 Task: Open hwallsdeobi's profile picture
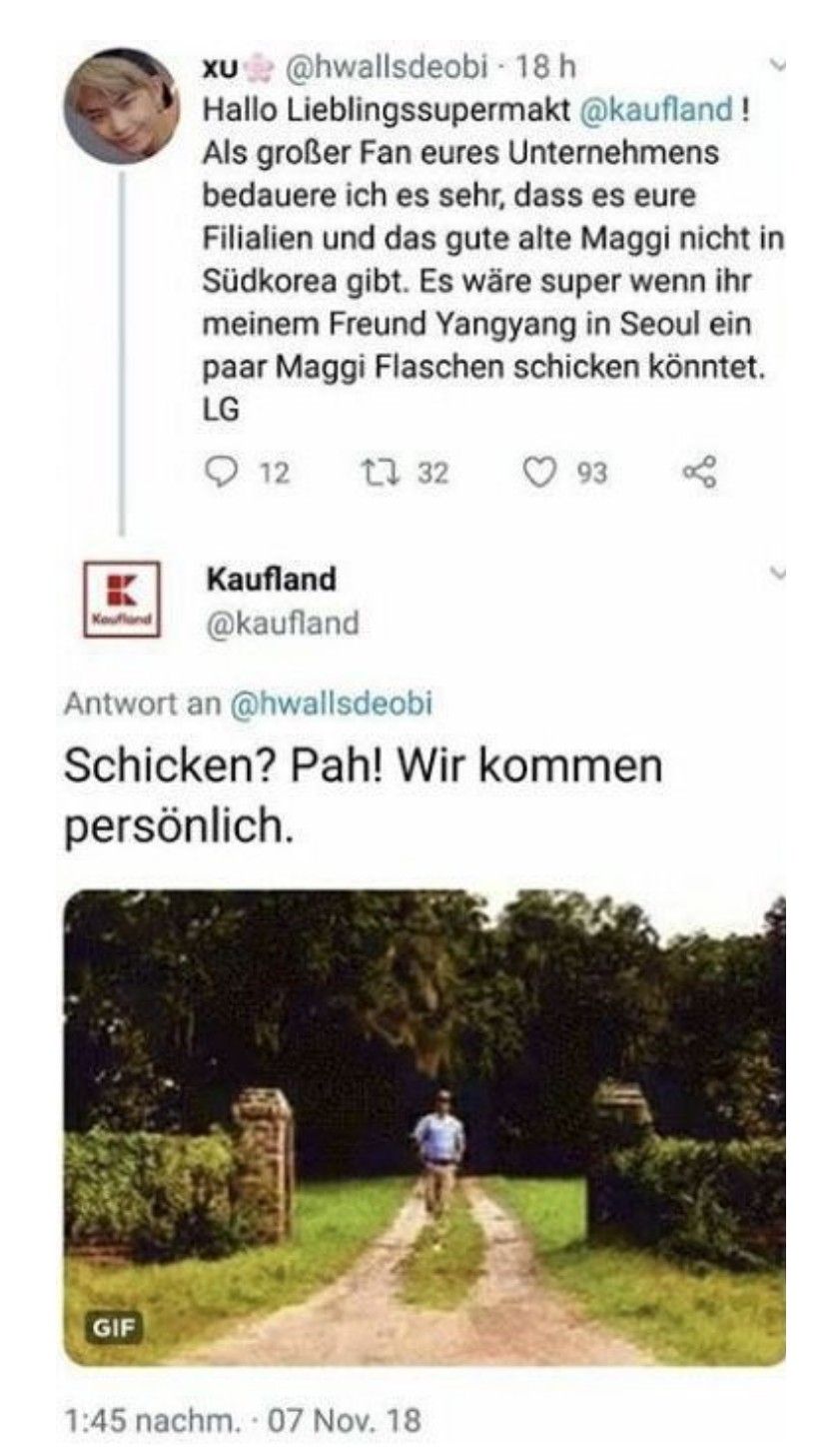(122, 105)
